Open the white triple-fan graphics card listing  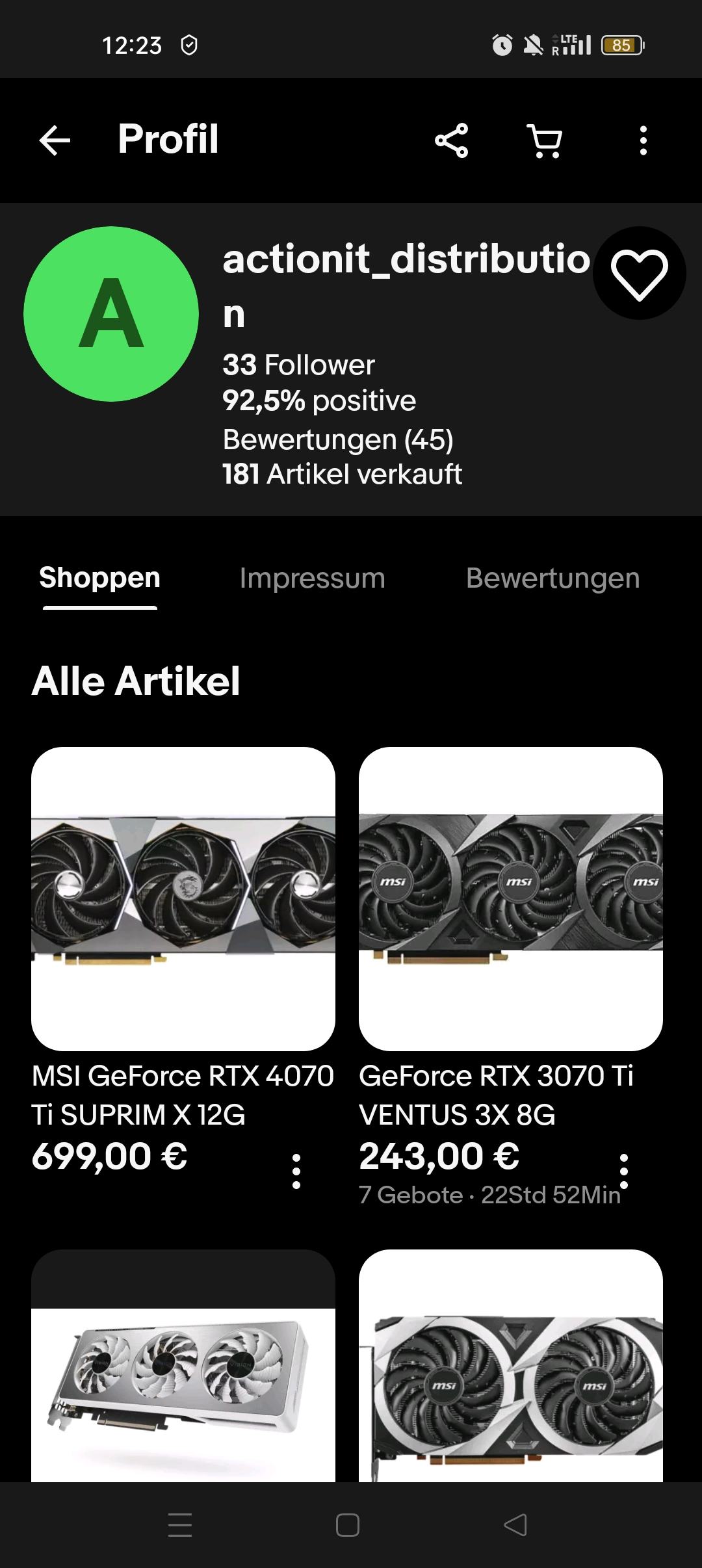[183, 1372]
